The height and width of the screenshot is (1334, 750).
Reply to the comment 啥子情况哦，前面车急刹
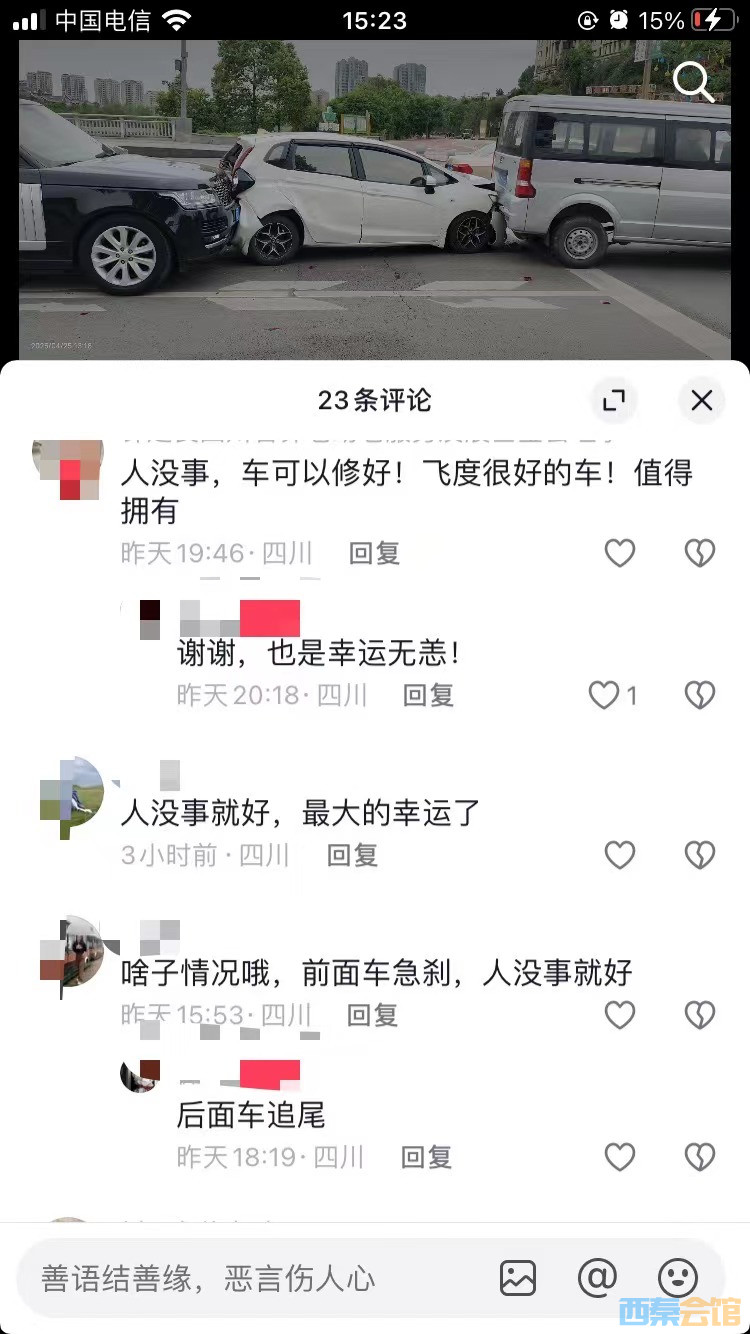(372, 1015)
